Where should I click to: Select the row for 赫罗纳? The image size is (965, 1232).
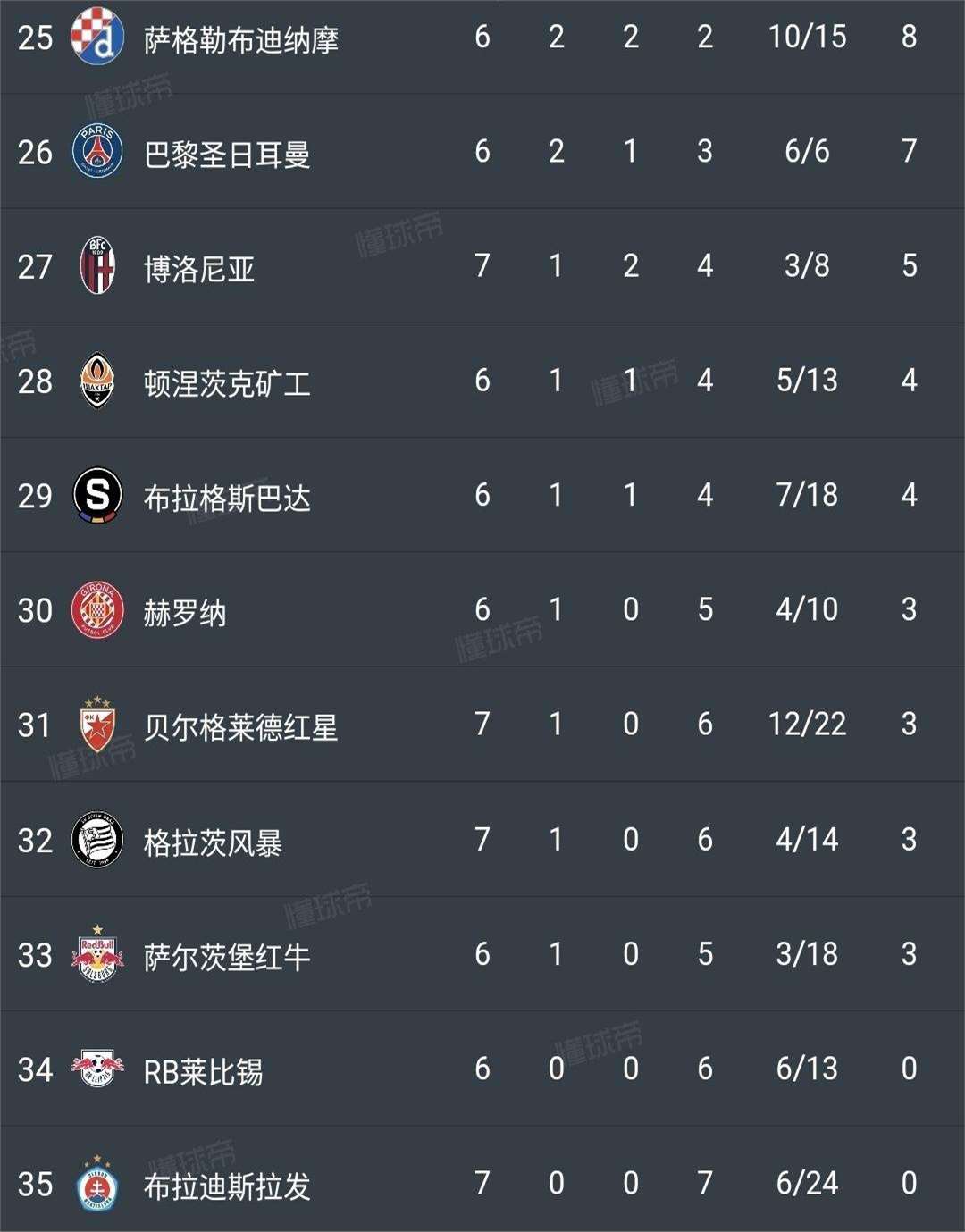(x=482, y=609)
